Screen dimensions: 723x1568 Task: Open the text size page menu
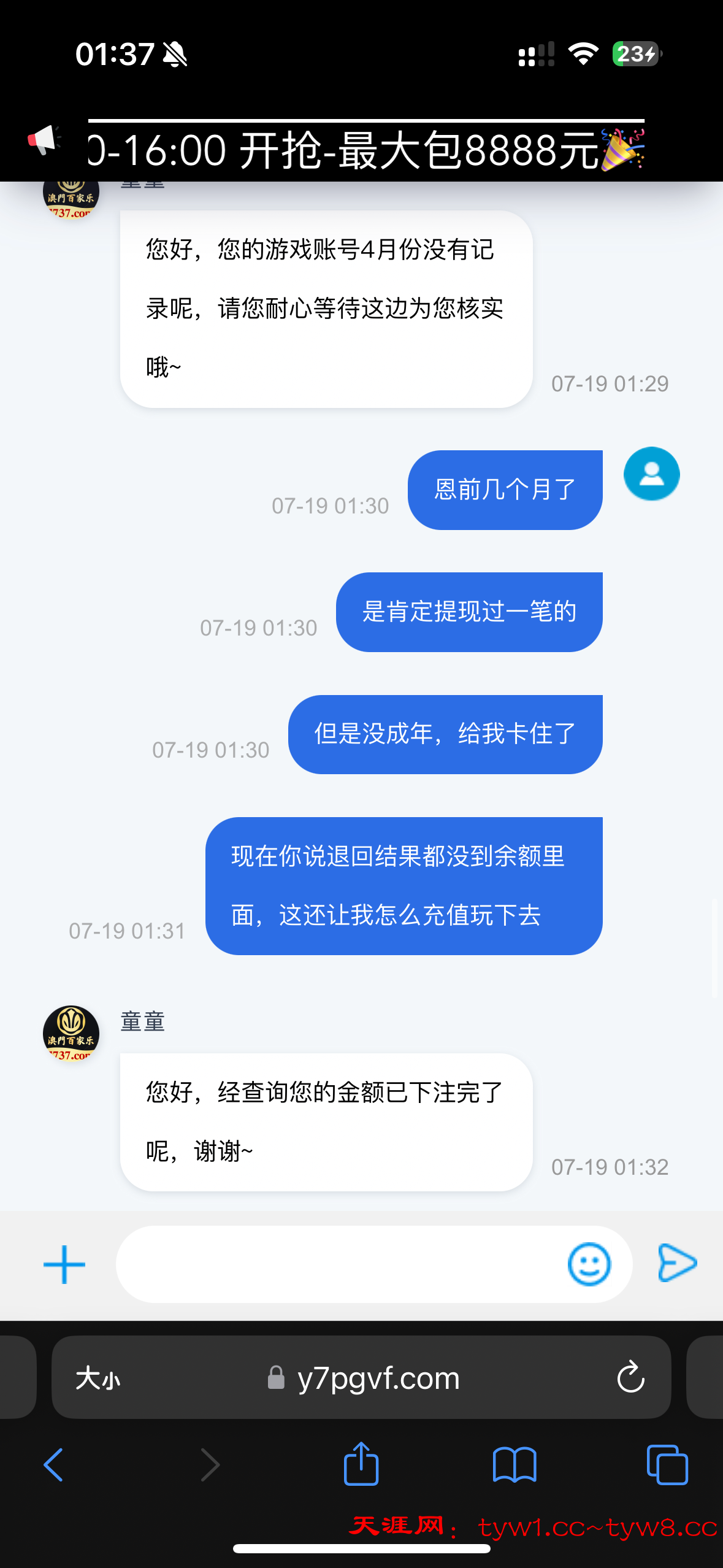[98, 1378]
